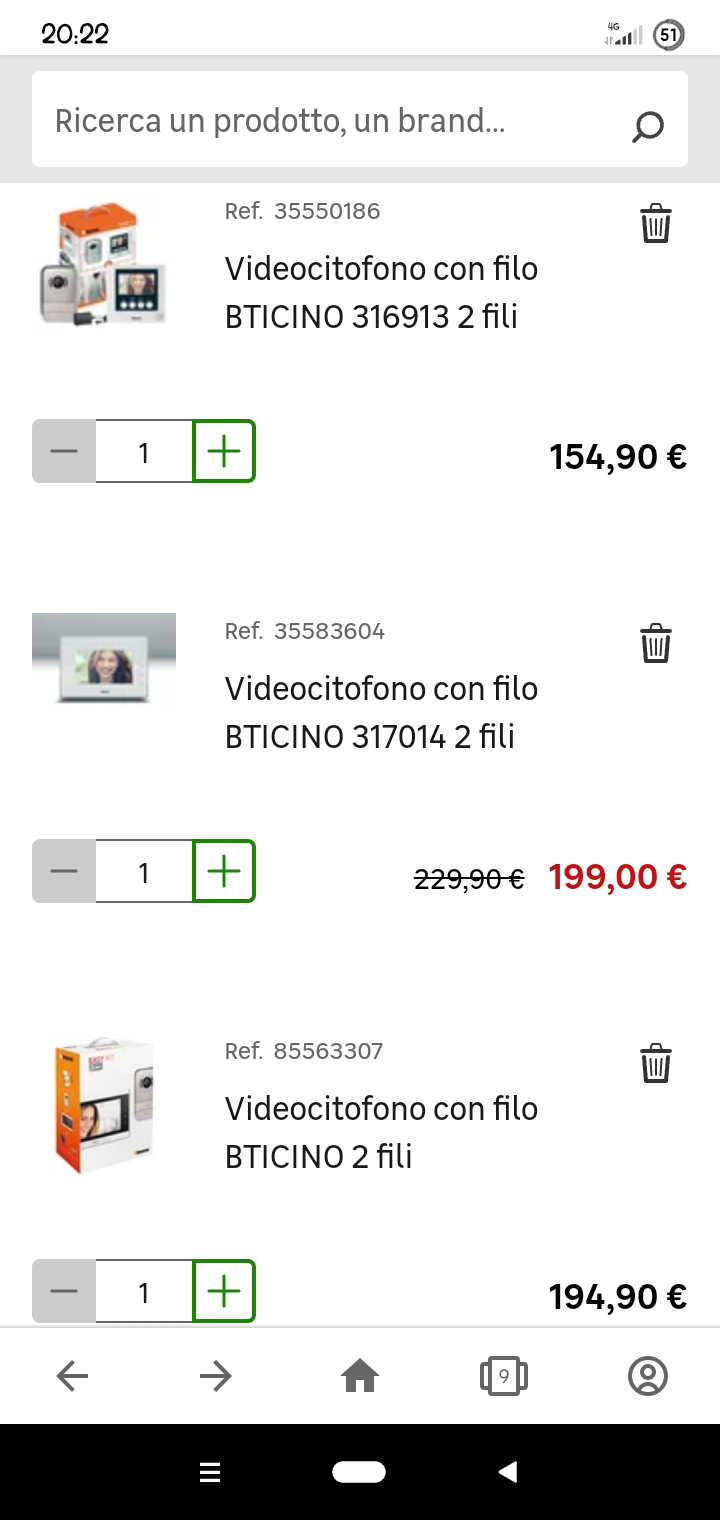Go forward with the browser forward arrow
The image size is (720, 1520).
(x=216, y=1377)
